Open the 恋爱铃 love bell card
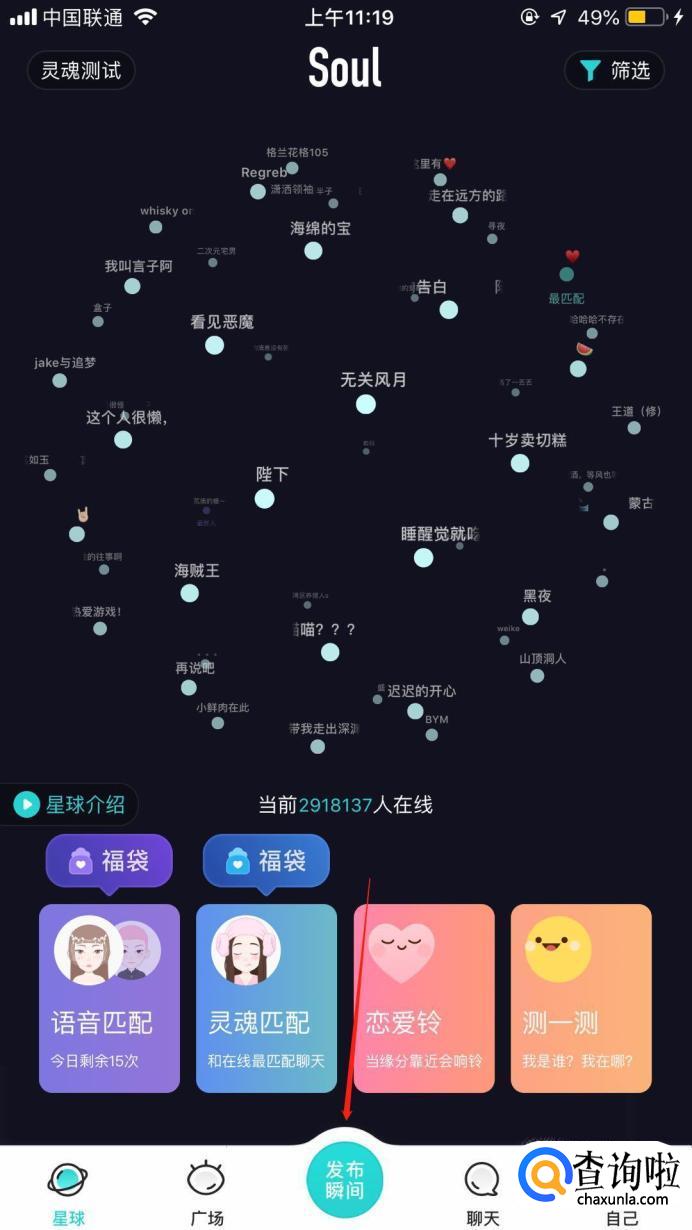 pyautogui.click(x=423, y=997)
